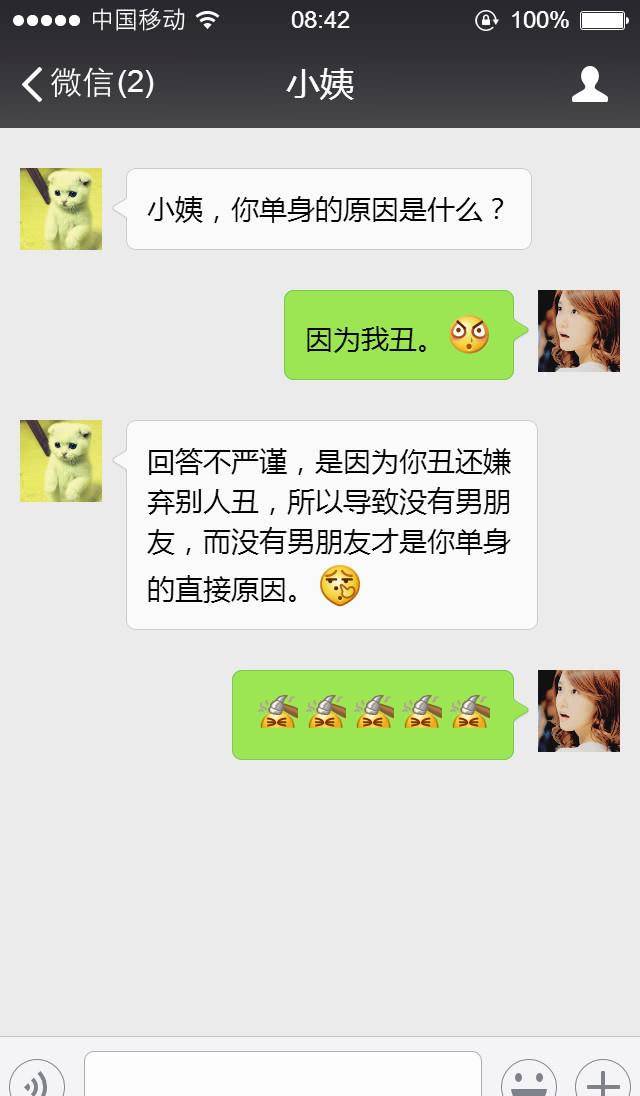The image size is (640, 1096).
Task: Open the girl avatar beside 因为我丑
Action: click(x=578, y=331)
